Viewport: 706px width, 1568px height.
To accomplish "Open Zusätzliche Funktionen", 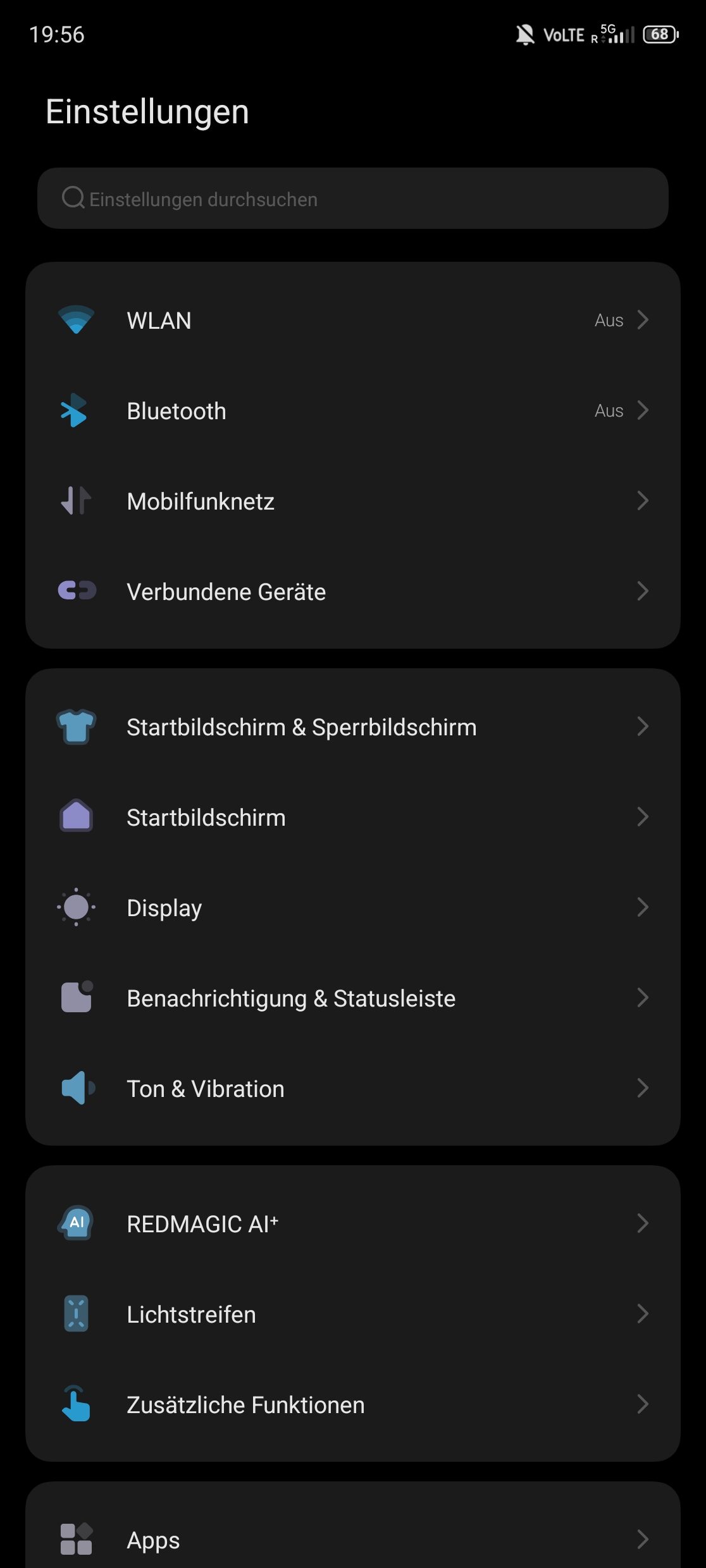I will pos(353,1404).
